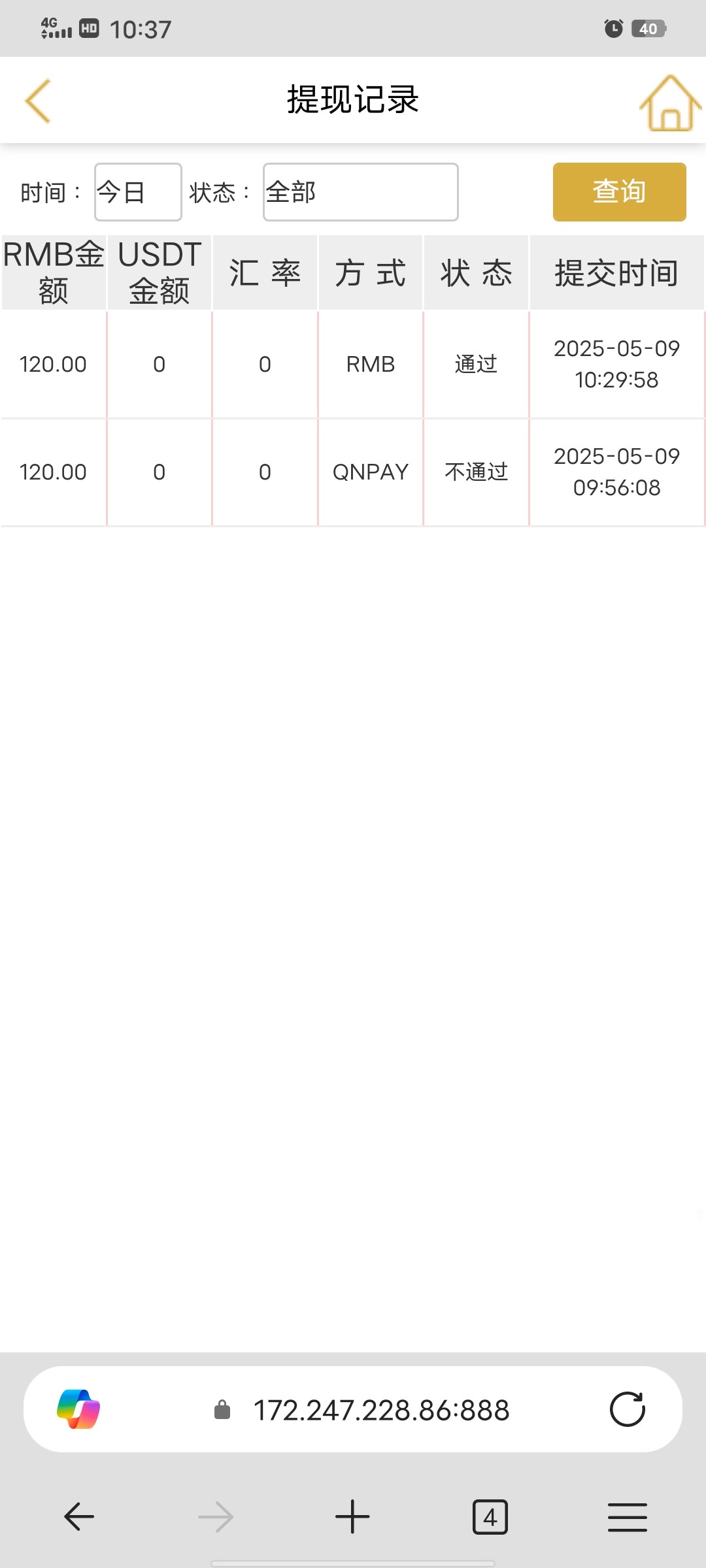Navigate back with the browser's back arrow
Screen dimensions: 706x1568
click(79, 1516)
